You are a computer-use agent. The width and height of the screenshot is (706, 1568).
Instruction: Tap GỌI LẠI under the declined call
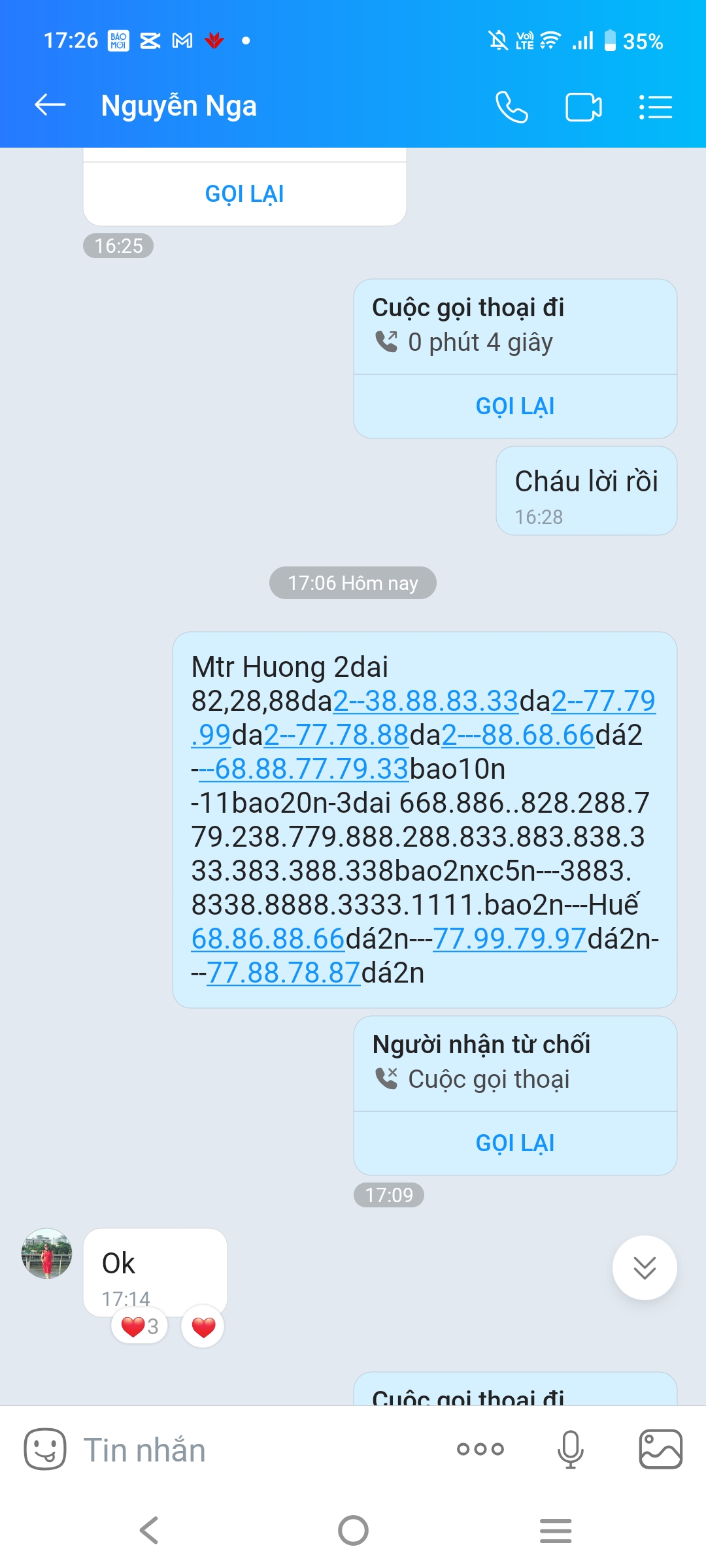click(x=515, y=1143)
